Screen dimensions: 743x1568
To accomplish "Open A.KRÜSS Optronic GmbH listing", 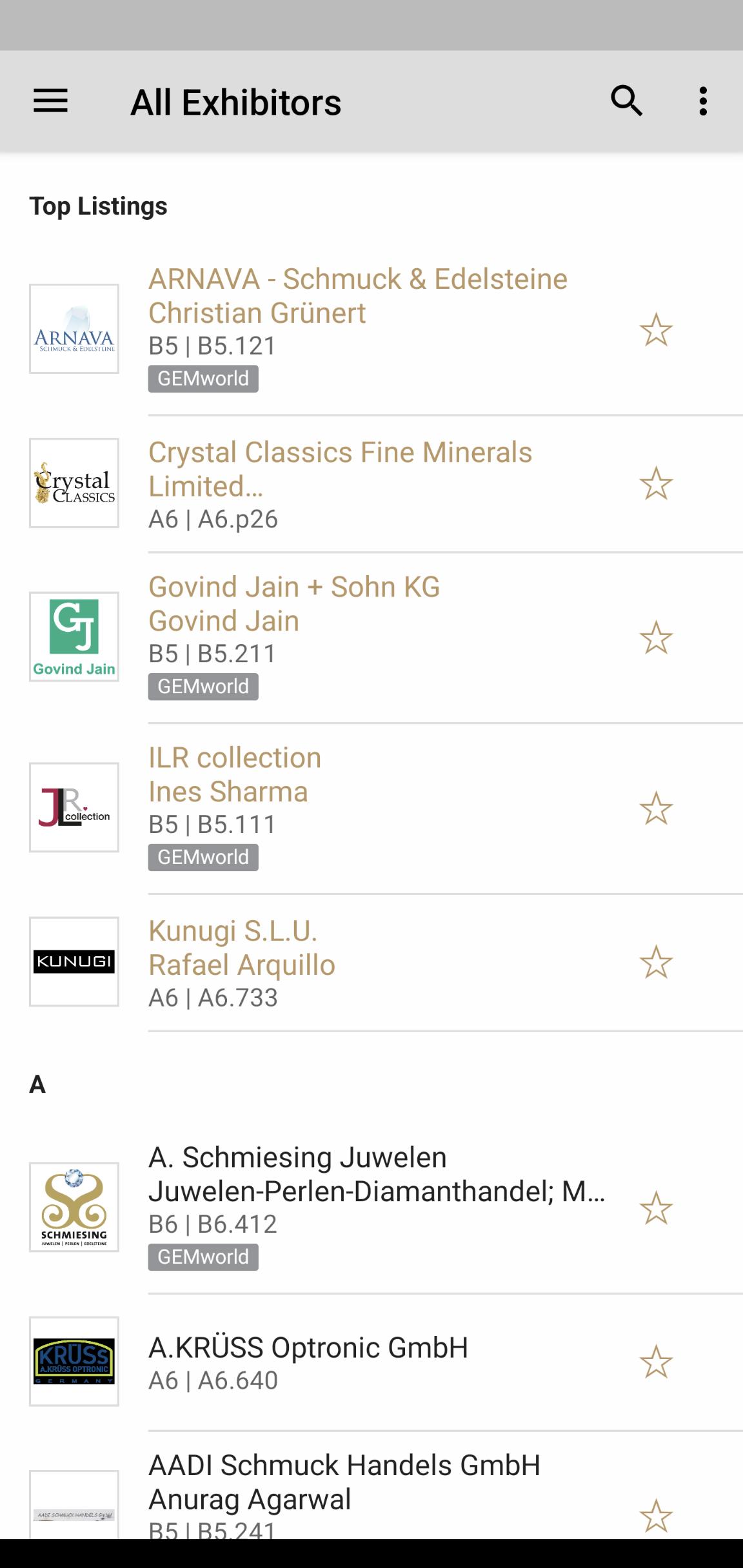I will click(x=308, y=1347).
